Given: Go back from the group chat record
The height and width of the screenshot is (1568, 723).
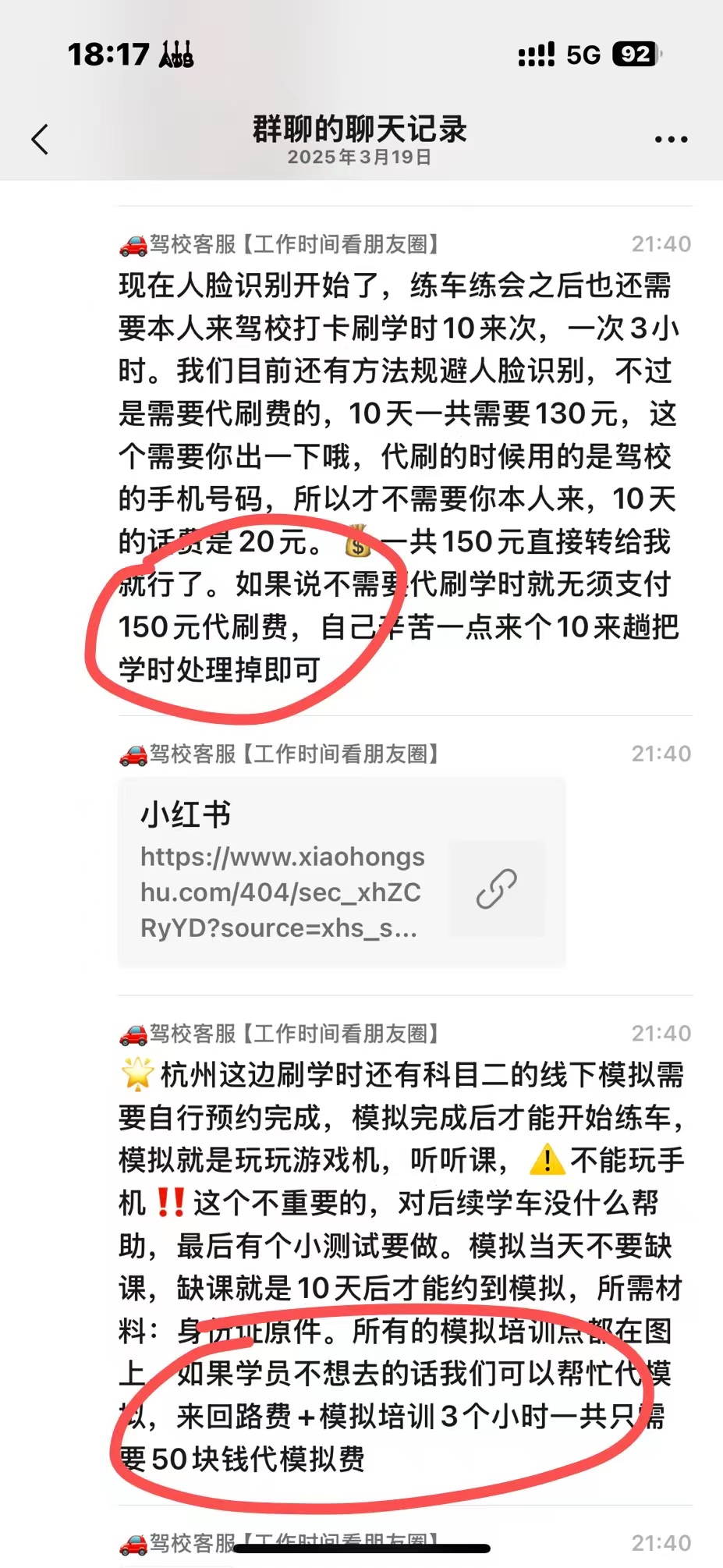Looking at the screenshot, I should pos(41,140).
